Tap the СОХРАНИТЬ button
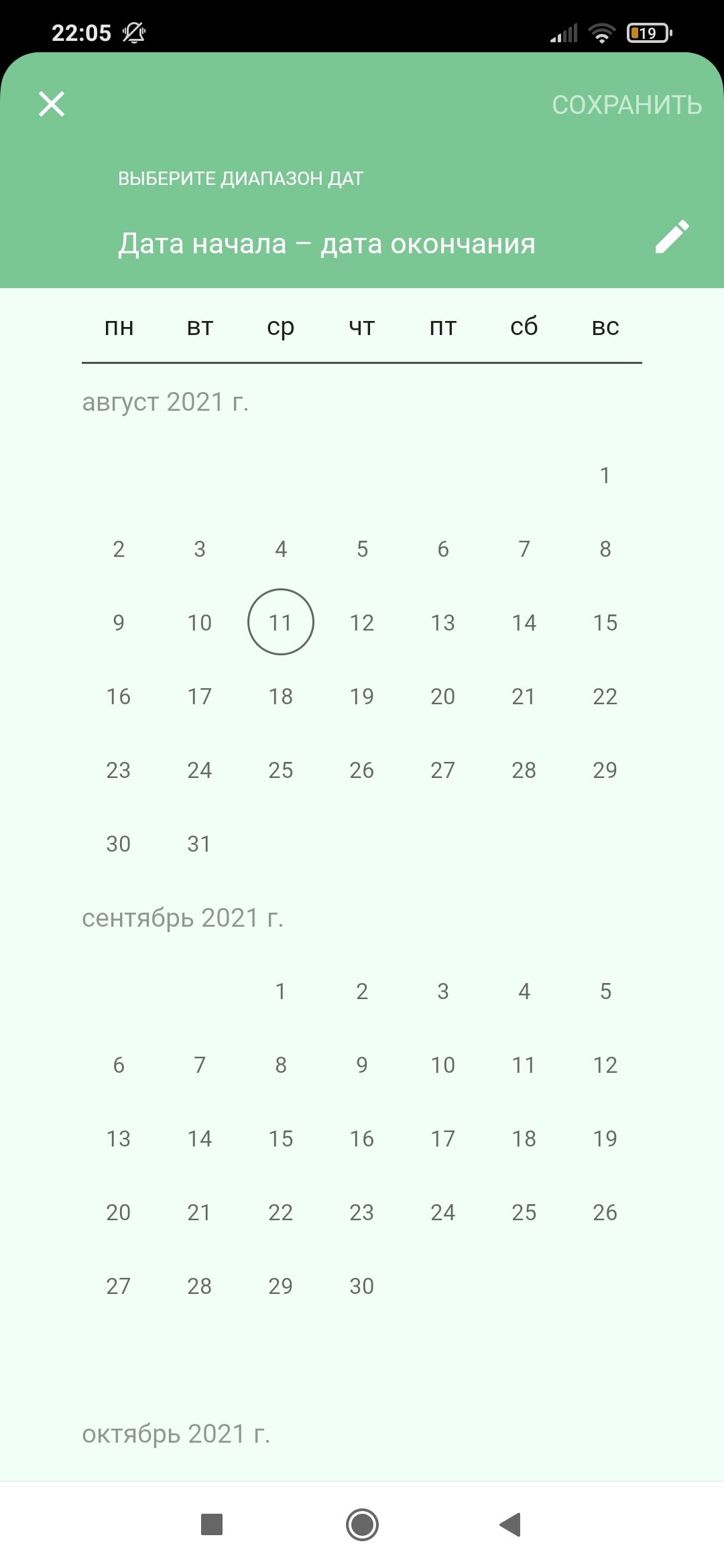This screenshot has height=1568, width=724. 627,105
